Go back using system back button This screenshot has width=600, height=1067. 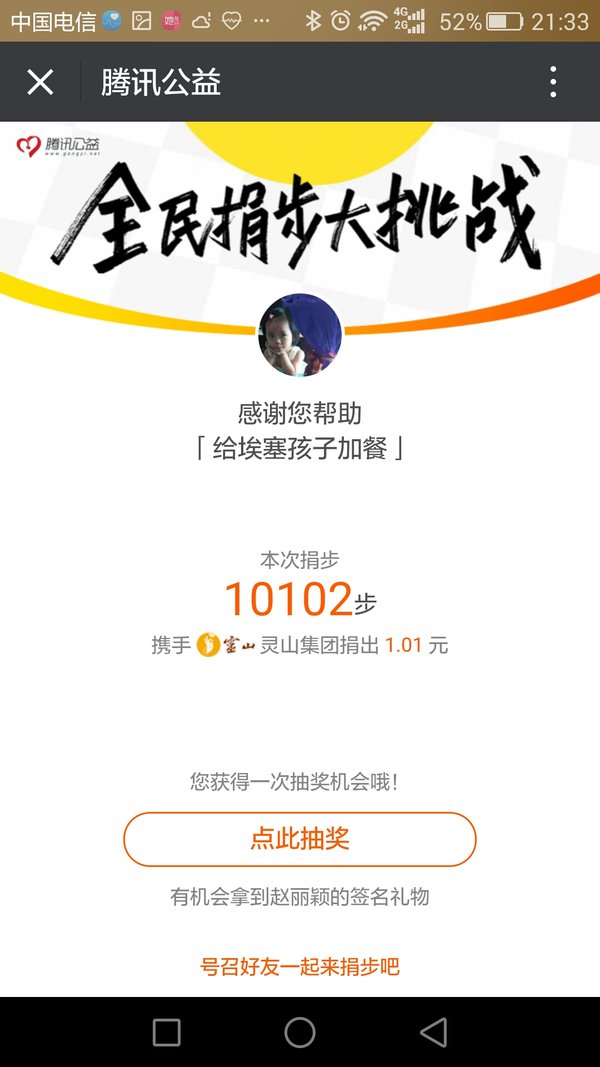(434, 1032)
